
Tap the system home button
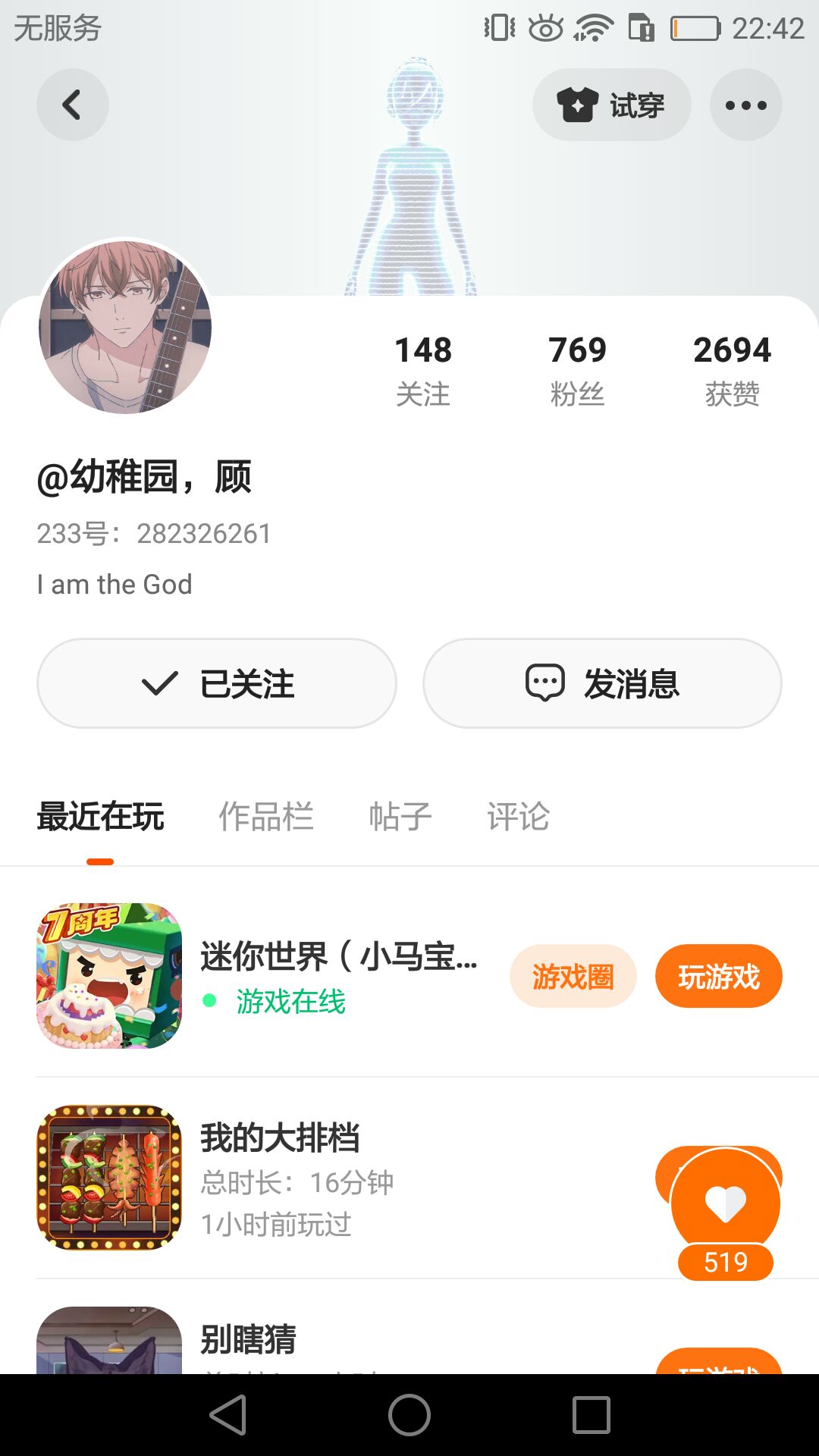(409, 1415)
